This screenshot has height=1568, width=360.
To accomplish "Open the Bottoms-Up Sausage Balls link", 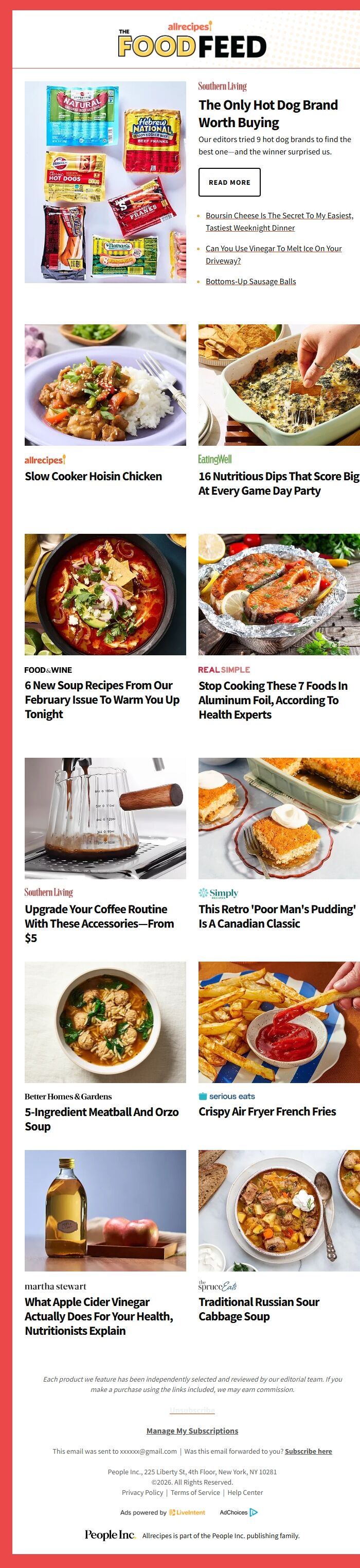I will coord(250,281).
